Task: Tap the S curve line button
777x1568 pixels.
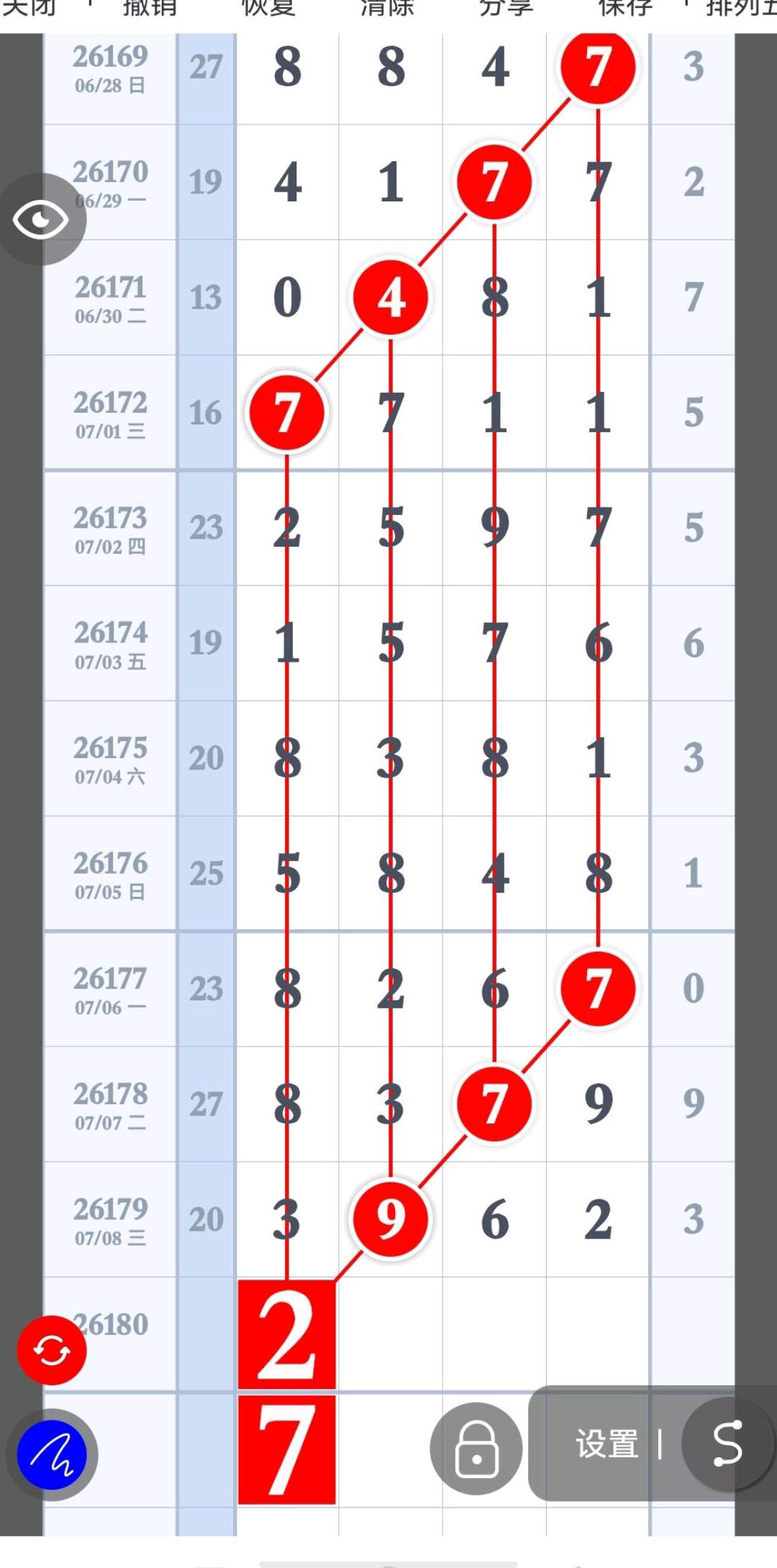Action: point(727,1444)
